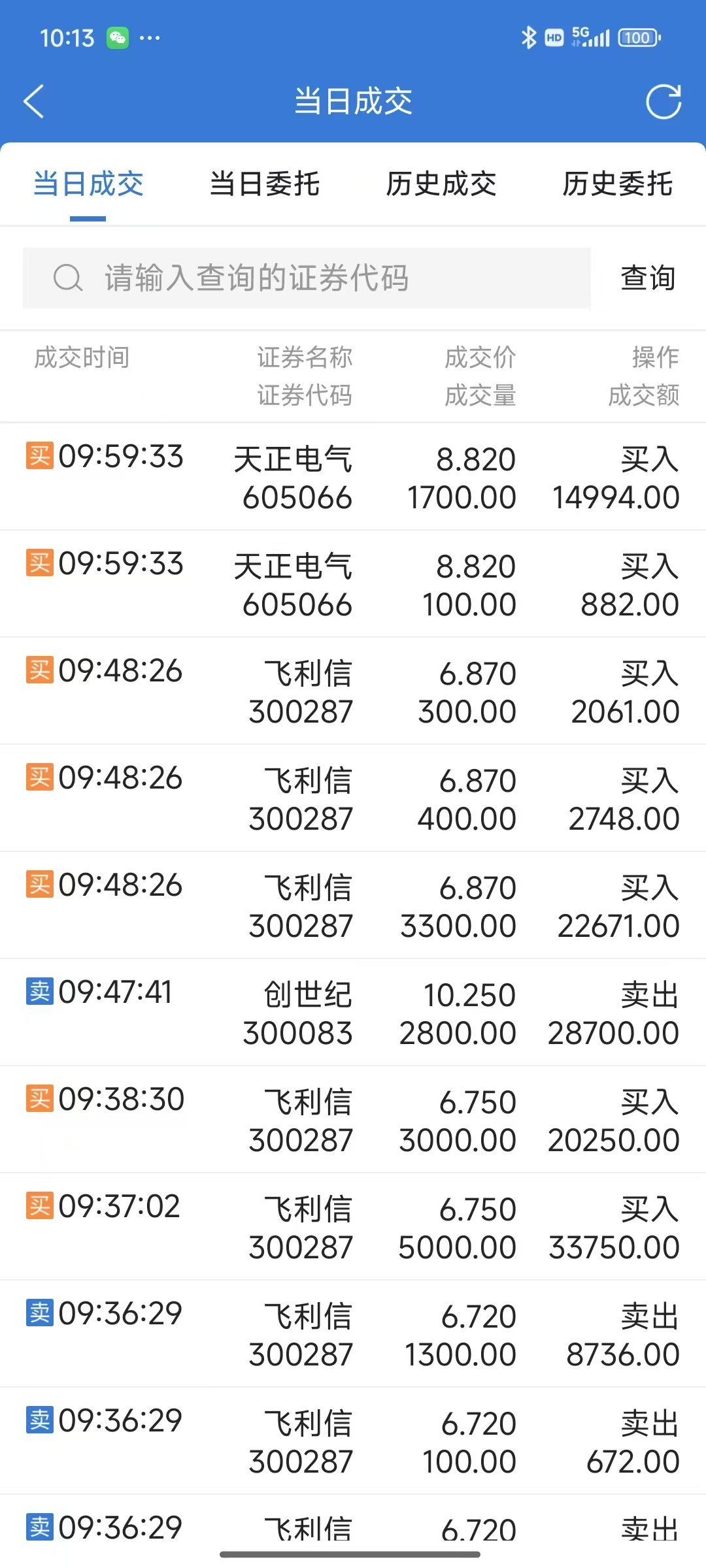Viewport: 706px width, 1568px height.
Task: Tap the securities code search field
Action: [x=307, y=278]
